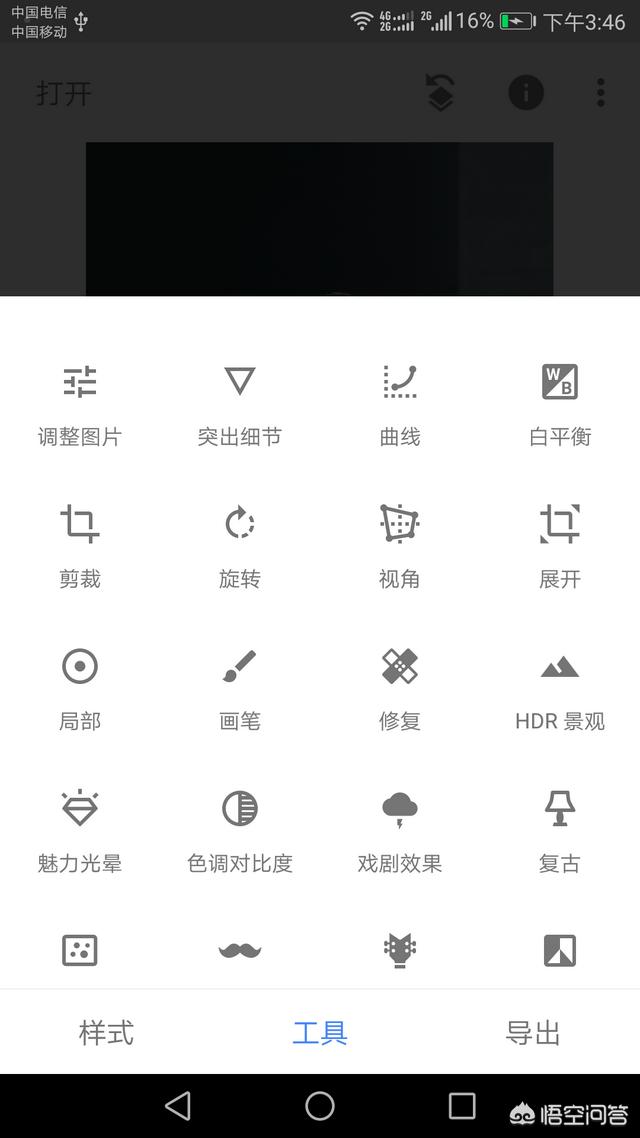Viewport: 640px width, 1138px height.
Task: Open the 视角 perspective tool
Action: coord(400,547)
